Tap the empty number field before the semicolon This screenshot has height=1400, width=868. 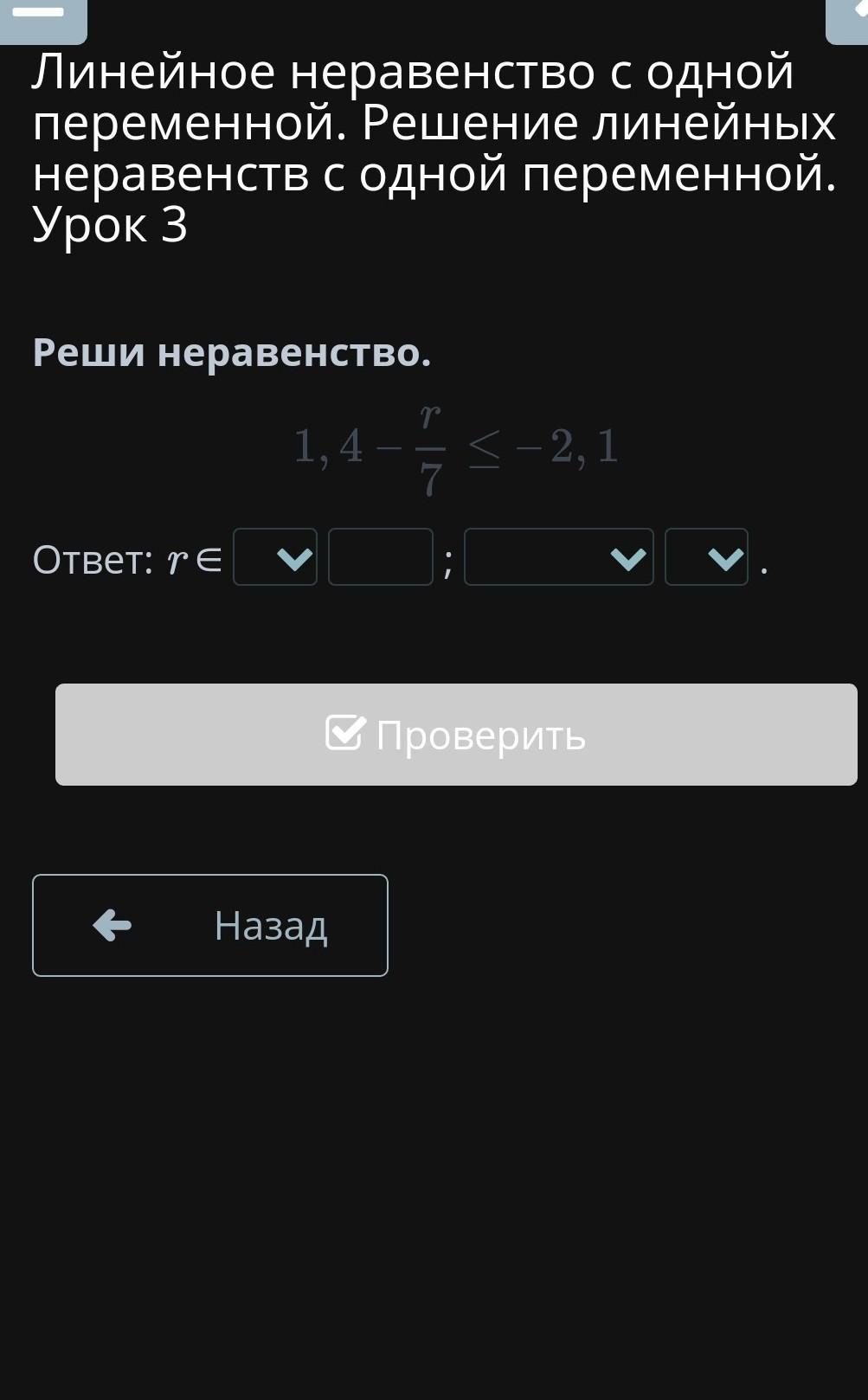click(381, 557)
